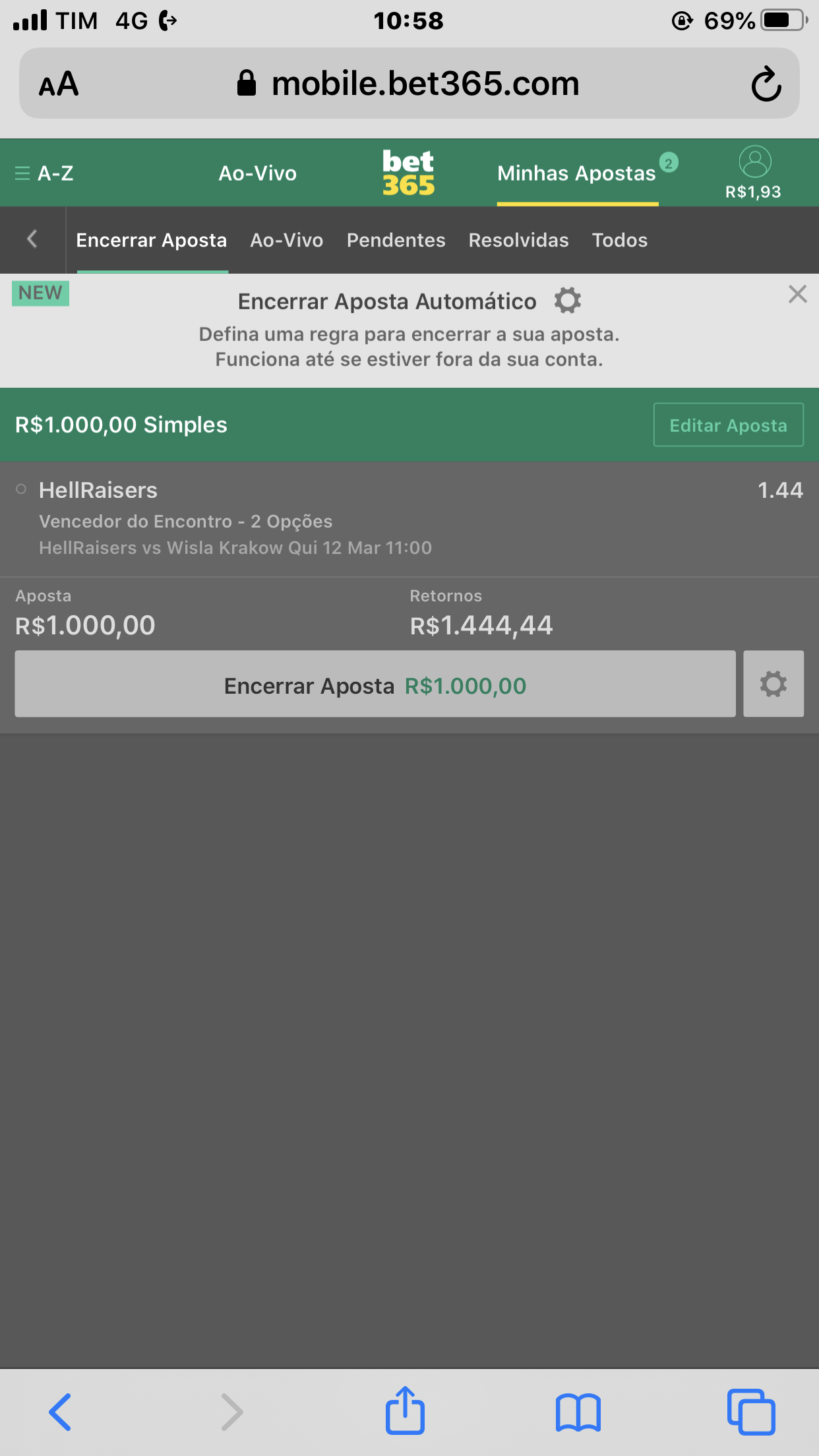View the Todos bets tab
The width and height of the screenshot is (819, 1456).
(619, 240)
